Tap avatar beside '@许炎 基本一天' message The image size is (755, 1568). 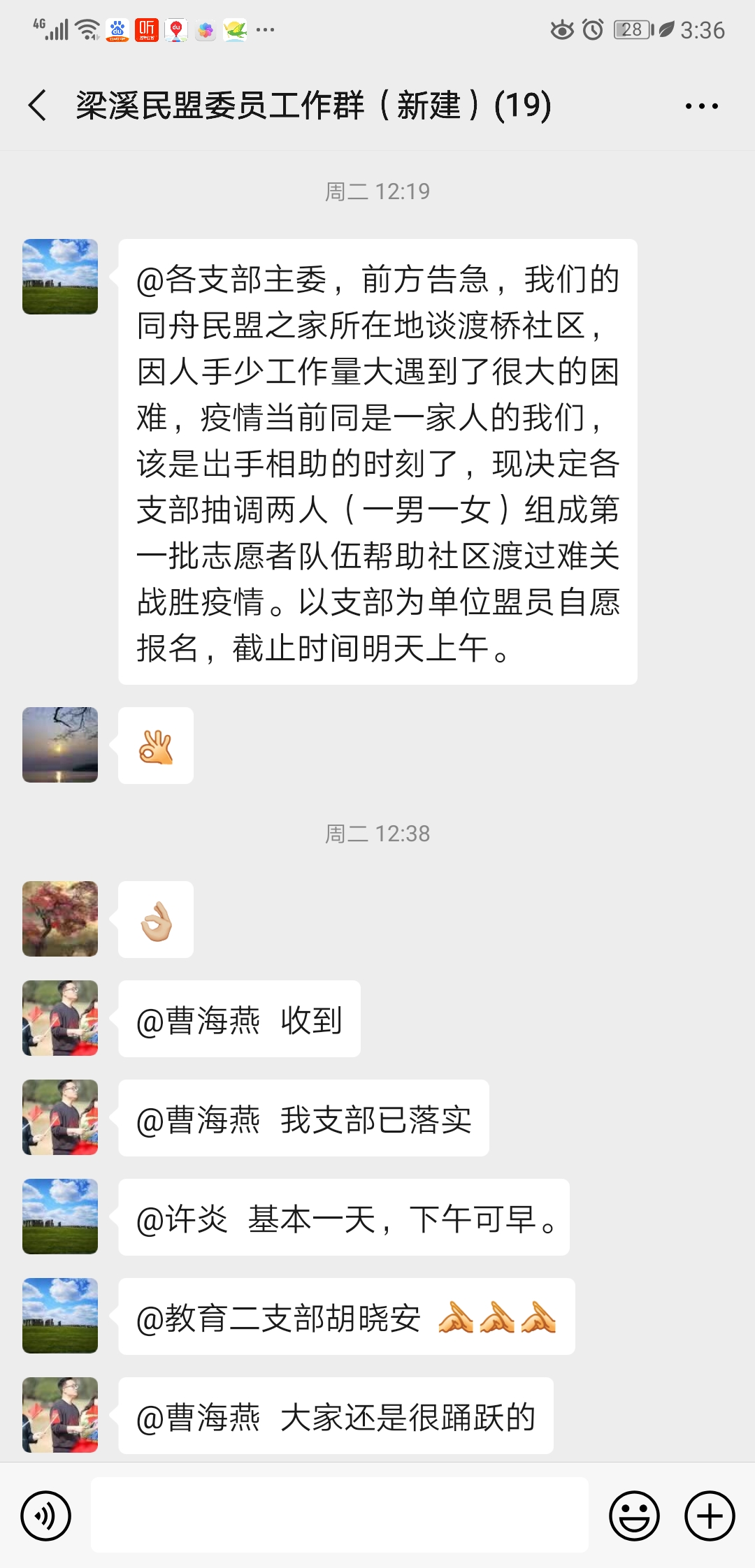coord(60,1216)
